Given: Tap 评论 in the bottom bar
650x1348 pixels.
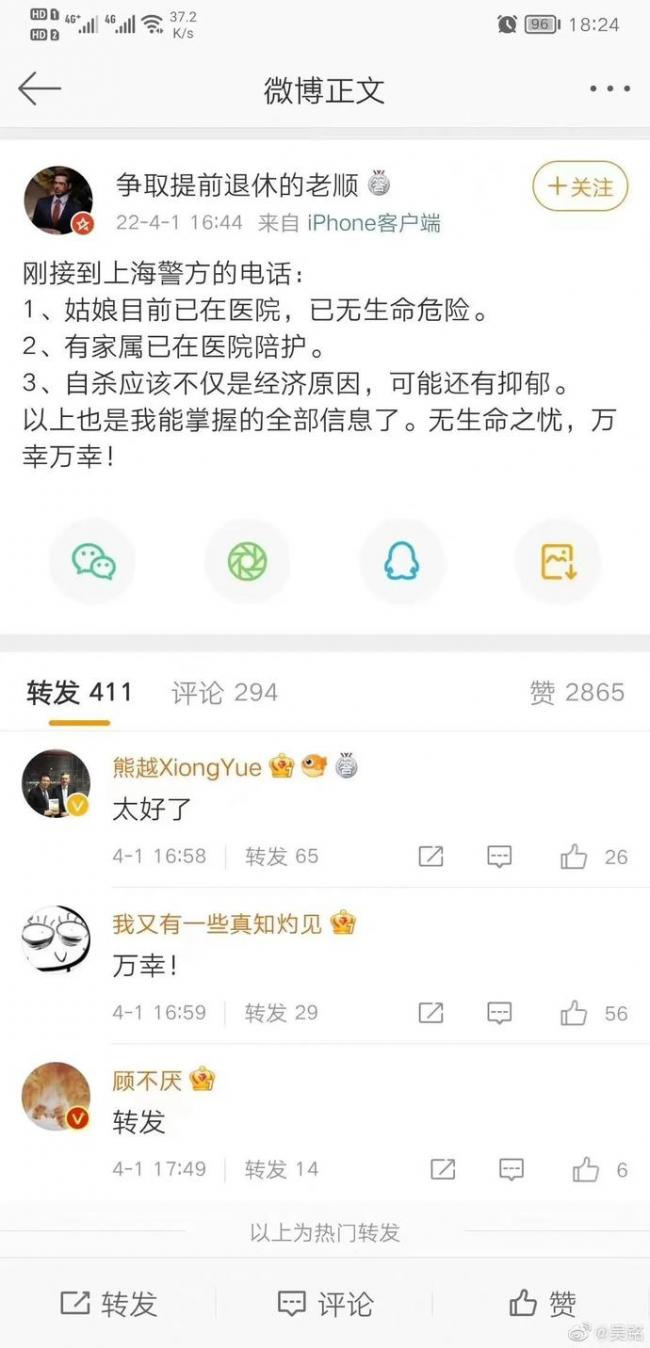Looking at the screenshot, I should click(x=325, y=1303).
